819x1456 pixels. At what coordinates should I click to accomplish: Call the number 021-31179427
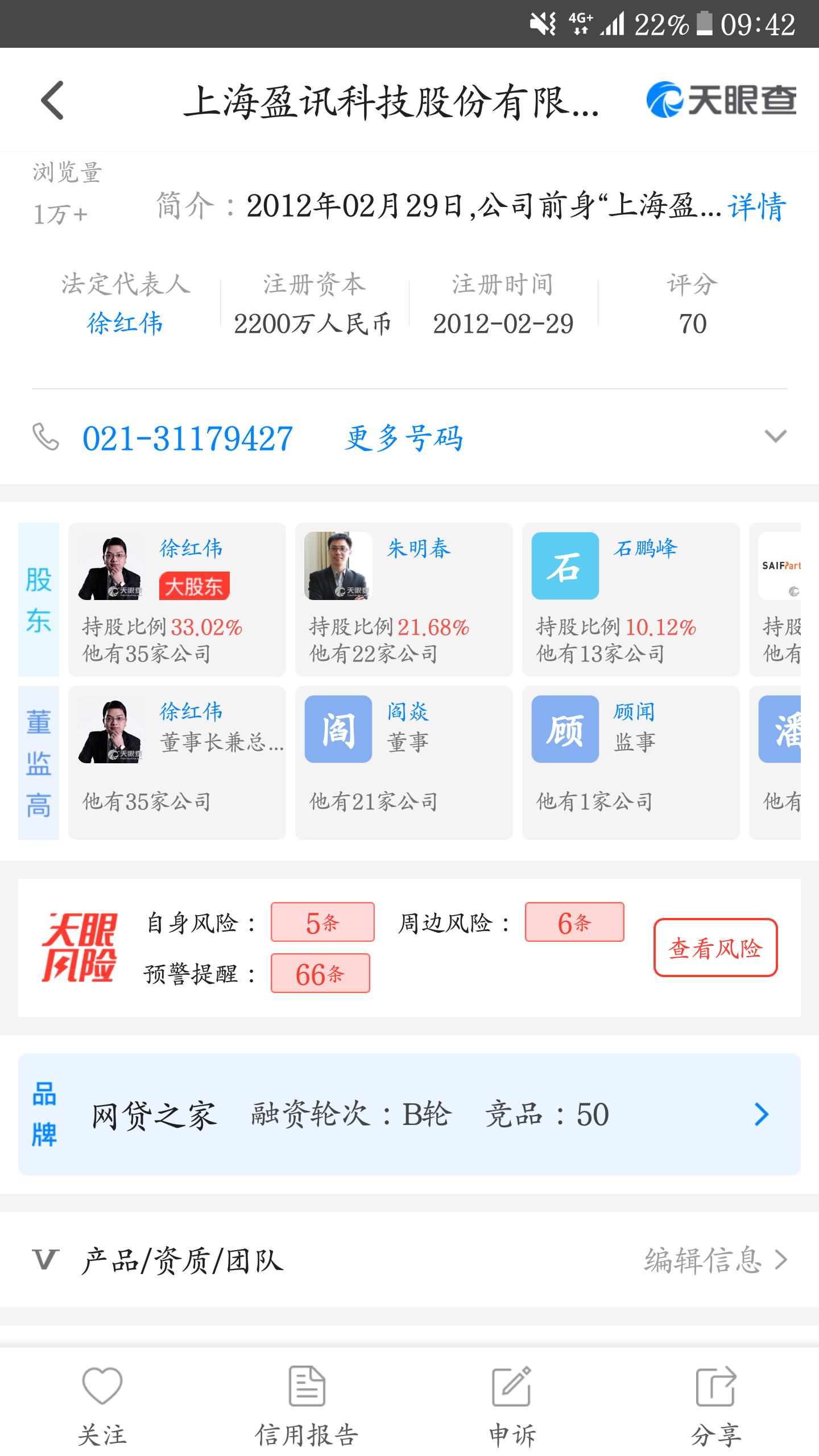click(188, 438)
